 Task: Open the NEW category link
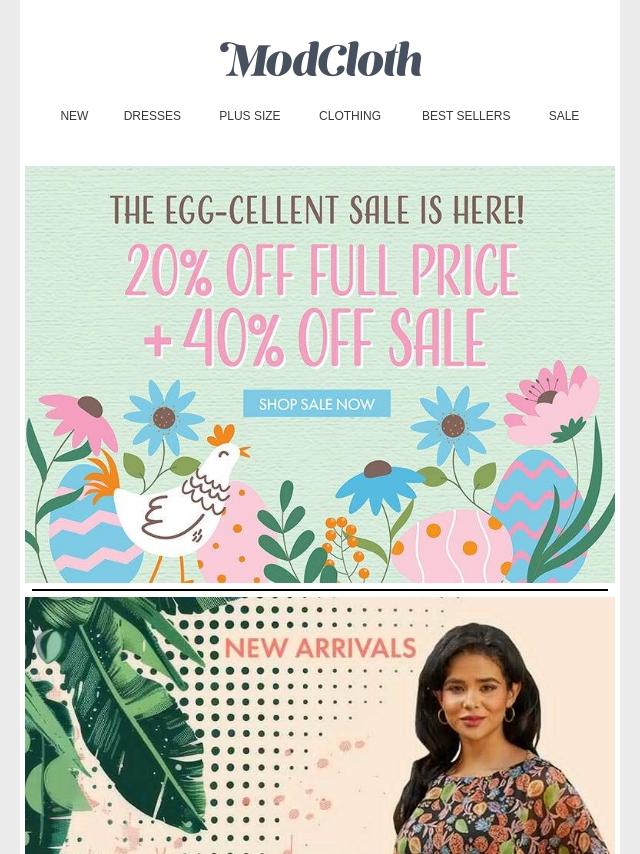point(74,115)
